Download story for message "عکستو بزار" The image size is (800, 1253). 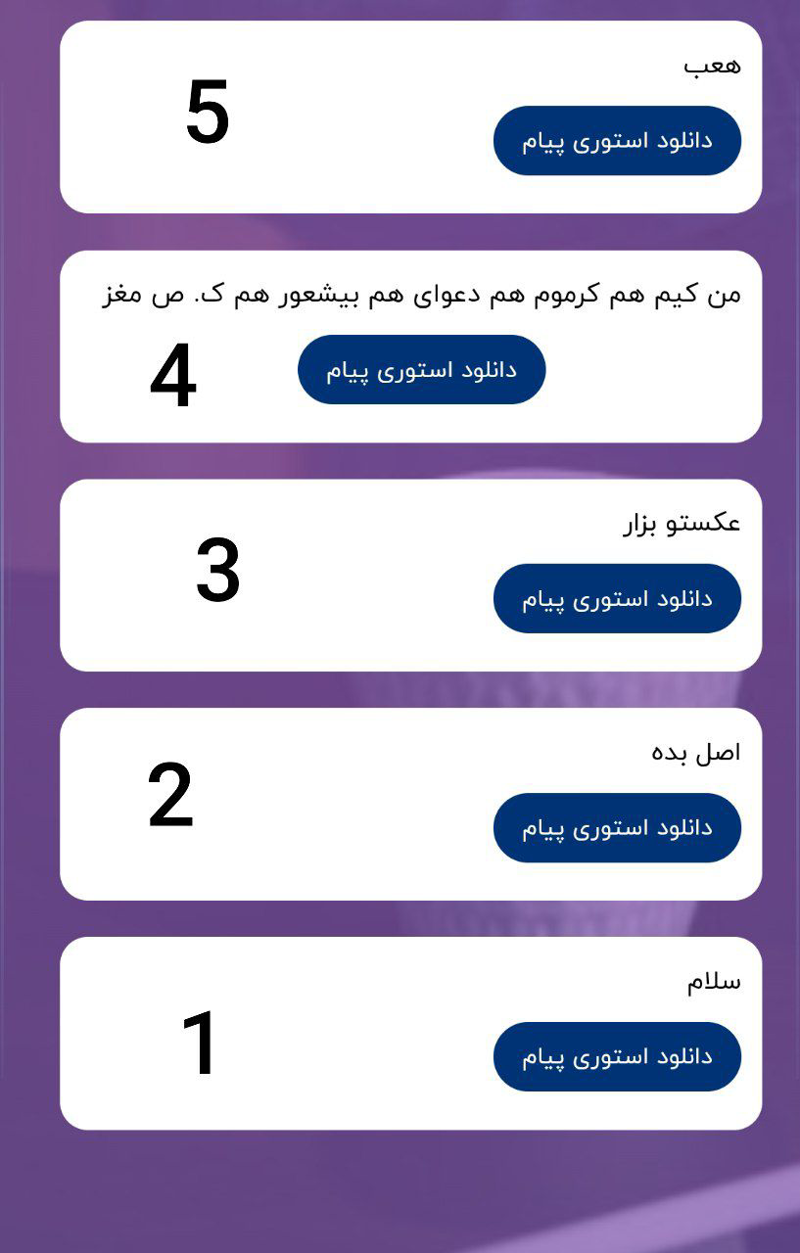click(x=617, y=599)
